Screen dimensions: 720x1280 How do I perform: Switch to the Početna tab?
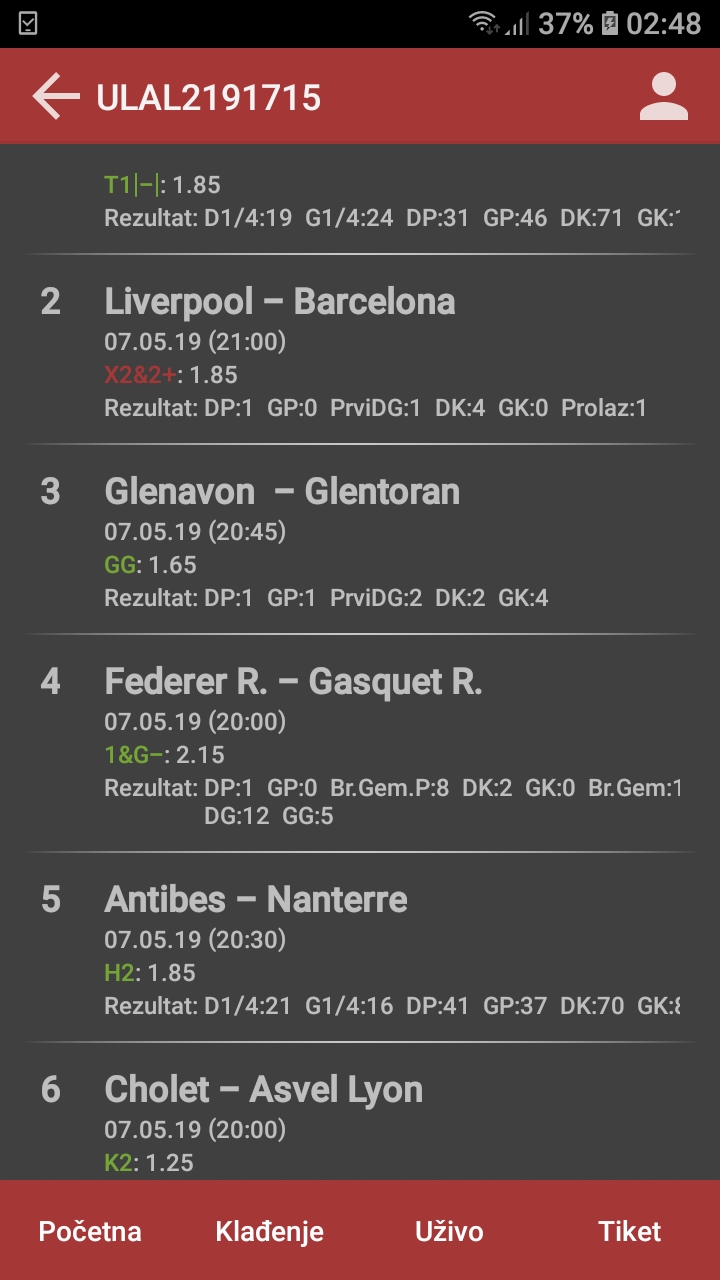click(90, 1231)
